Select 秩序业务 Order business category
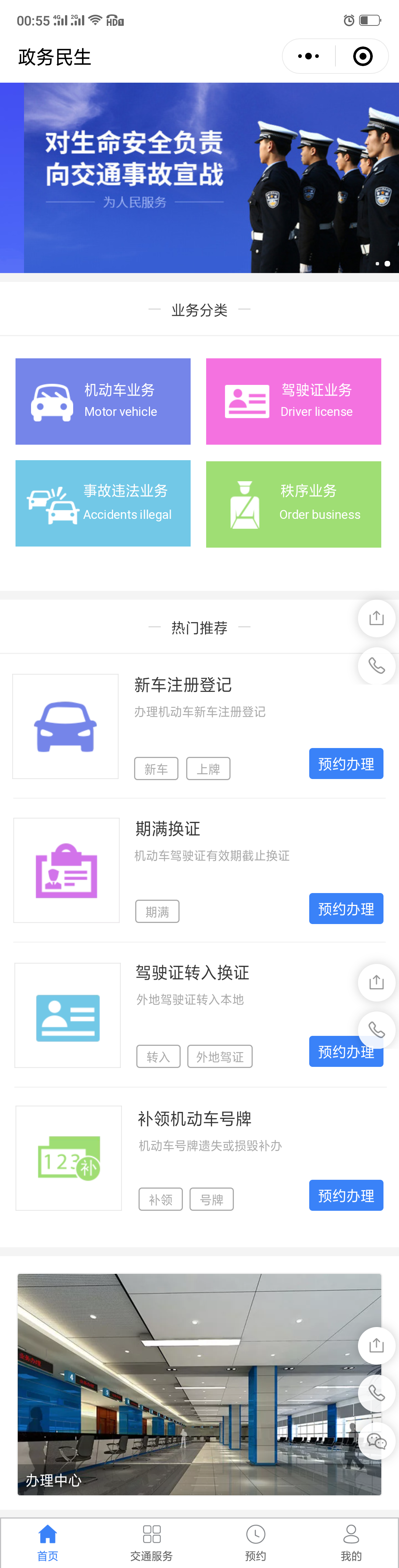The image size is (399, 1568). (x=293, y=504)
